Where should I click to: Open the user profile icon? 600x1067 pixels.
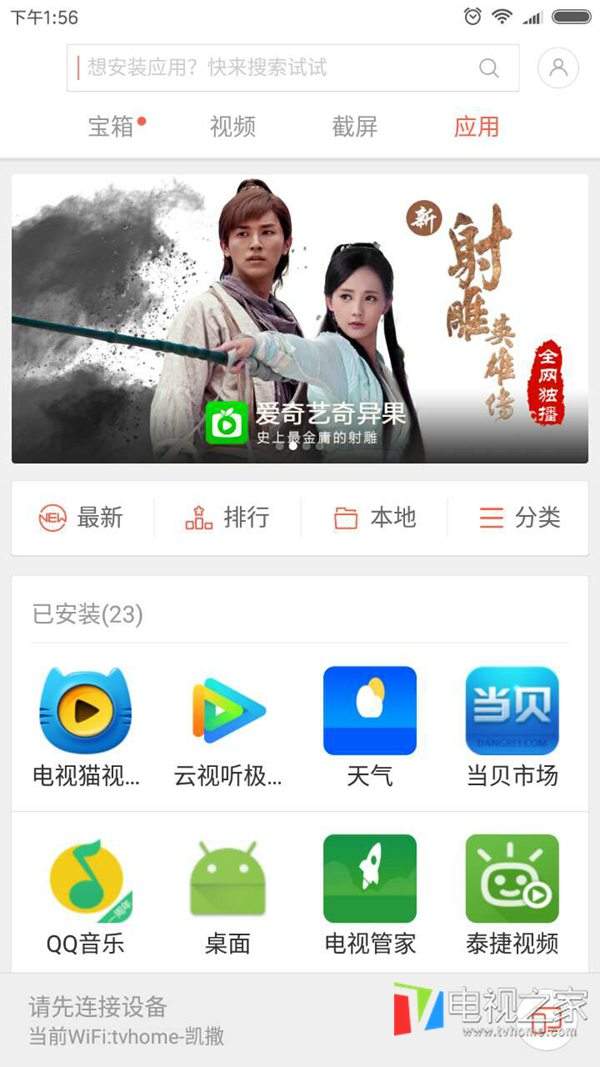[559, 68]
